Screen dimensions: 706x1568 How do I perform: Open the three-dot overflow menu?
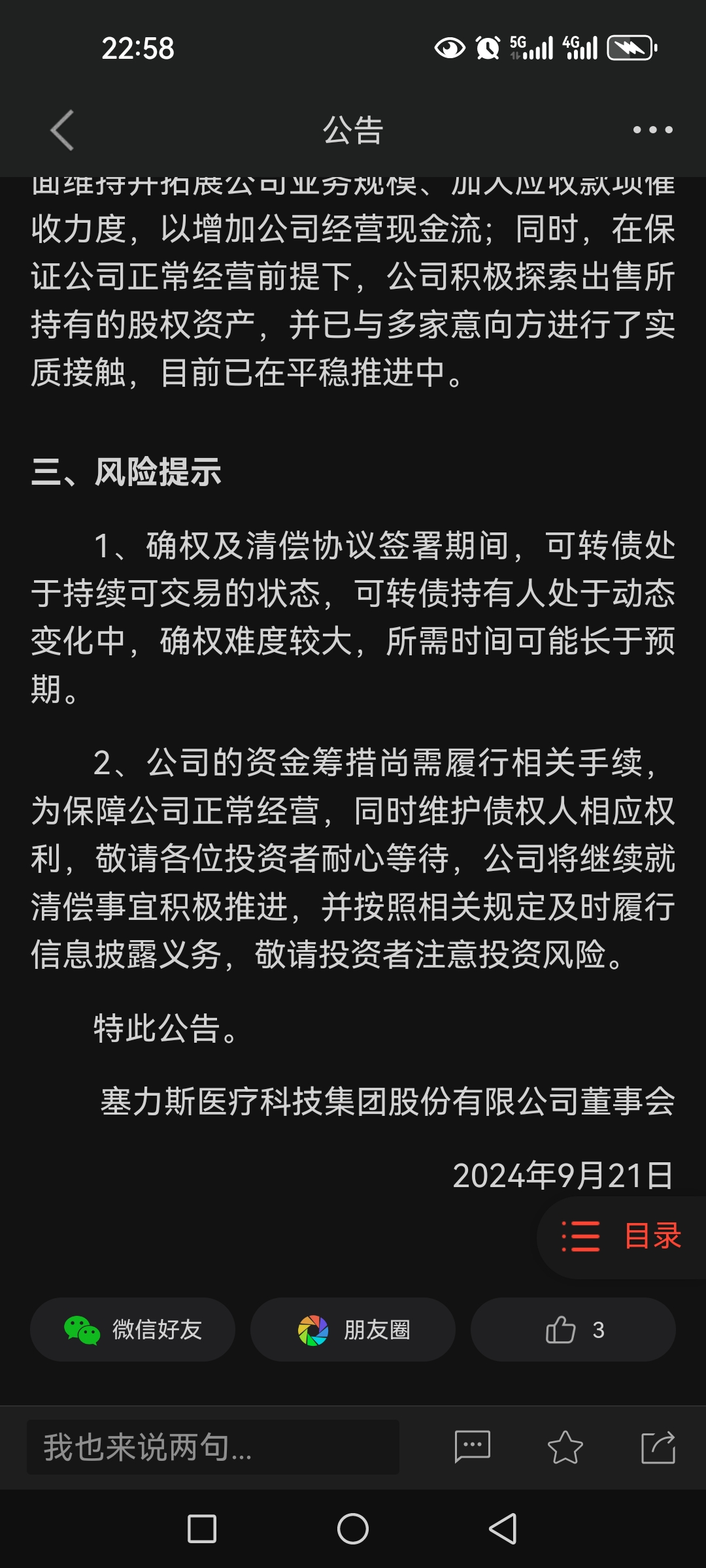(x=652, y=130)
